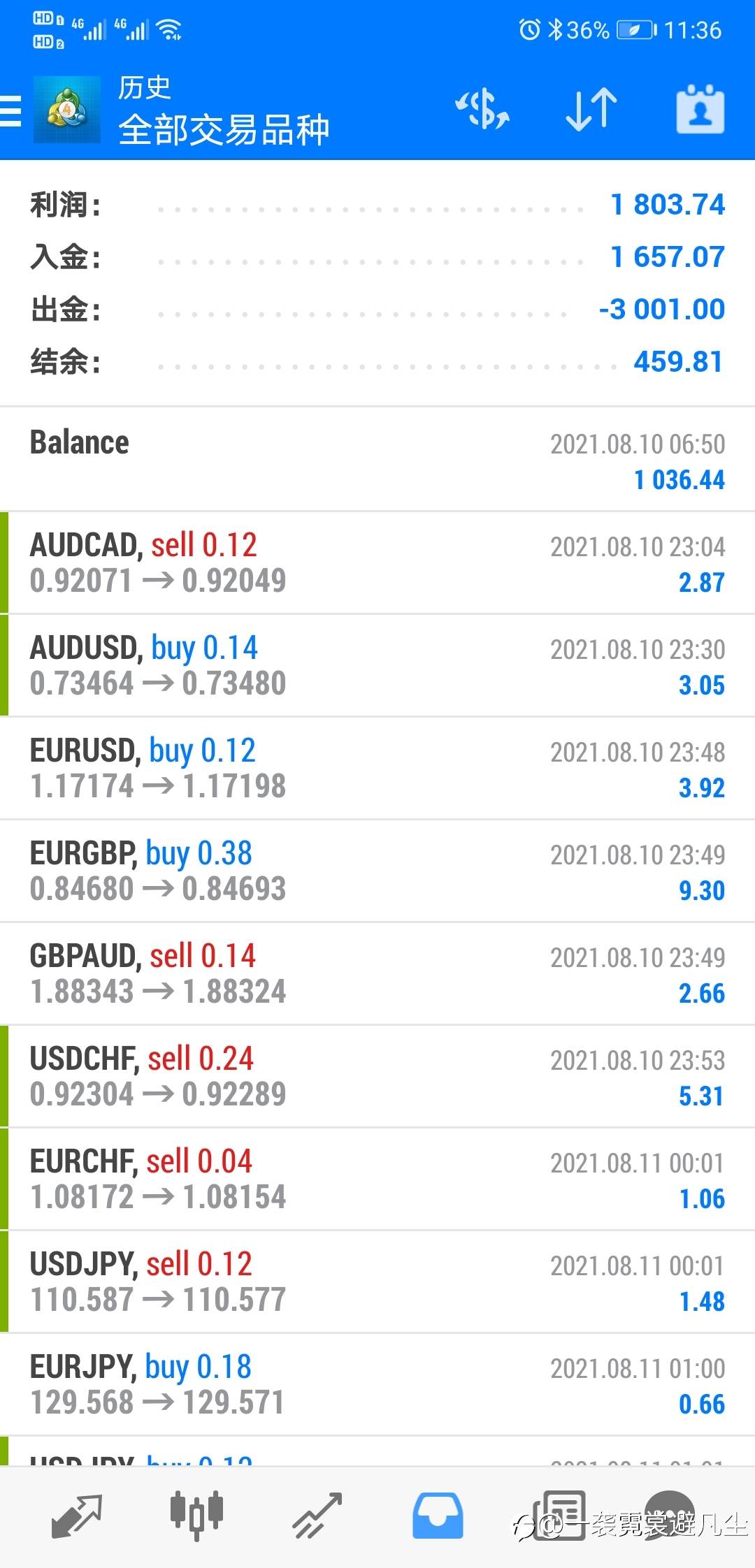The height and width of the screenshot is (1568, 755).
Task: Select the History tab
Action: (x=438, y=1516)
